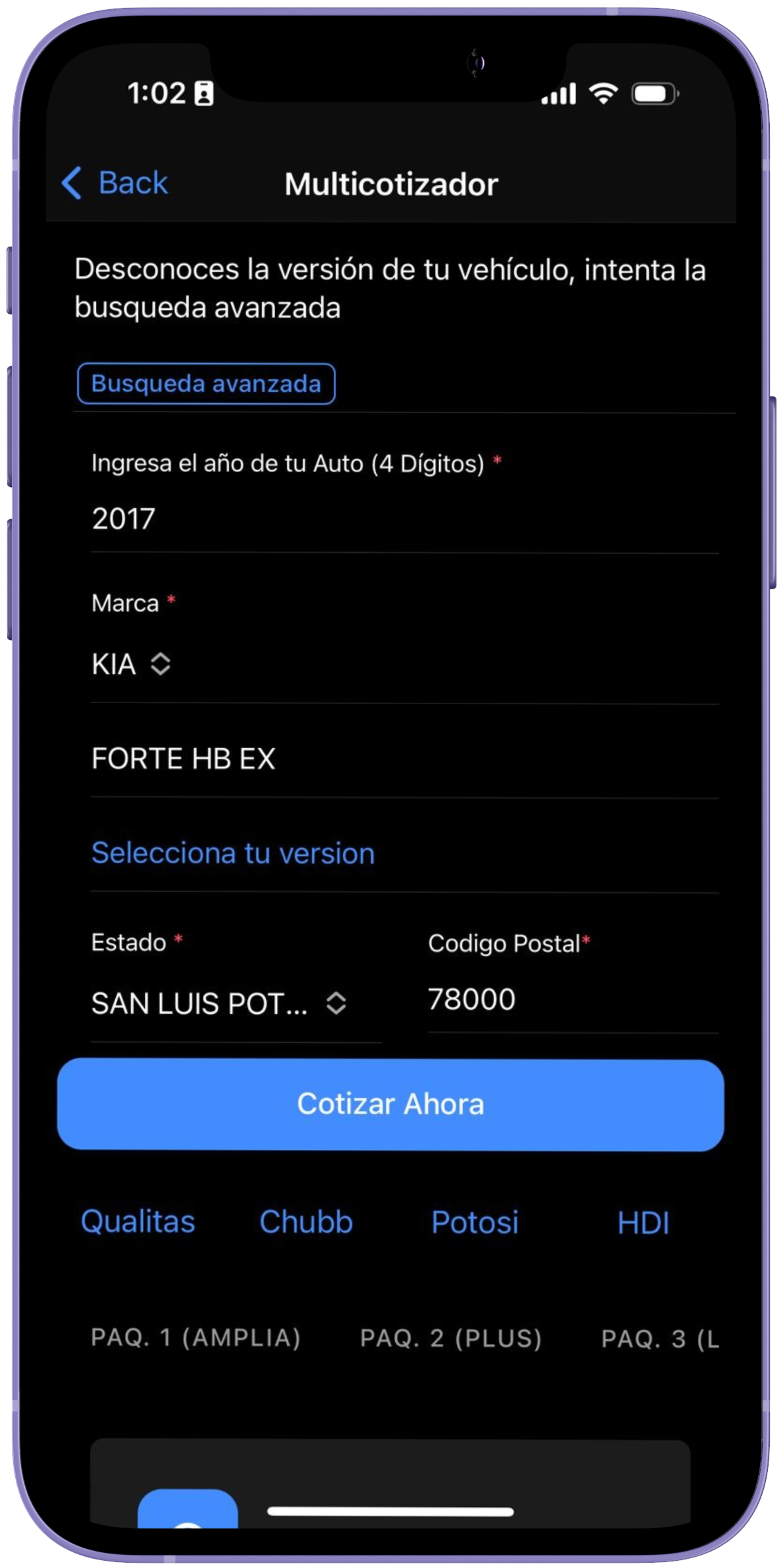Tap the Cotizar Ahora button
The height and width of the screenshot is (1568, 783).
pyautogui.click(x=390, y=1104)
